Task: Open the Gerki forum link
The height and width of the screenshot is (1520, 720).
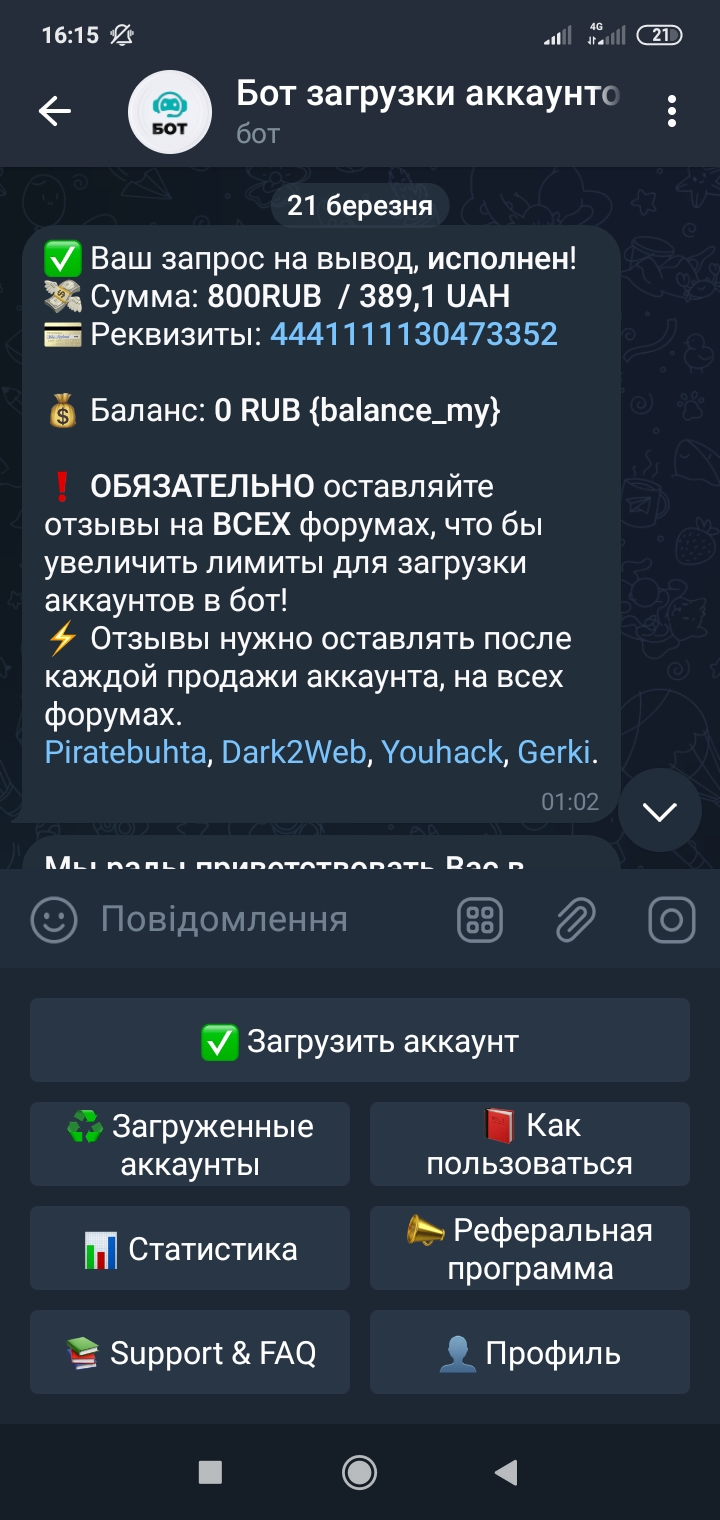Action: tap(553, 752)
